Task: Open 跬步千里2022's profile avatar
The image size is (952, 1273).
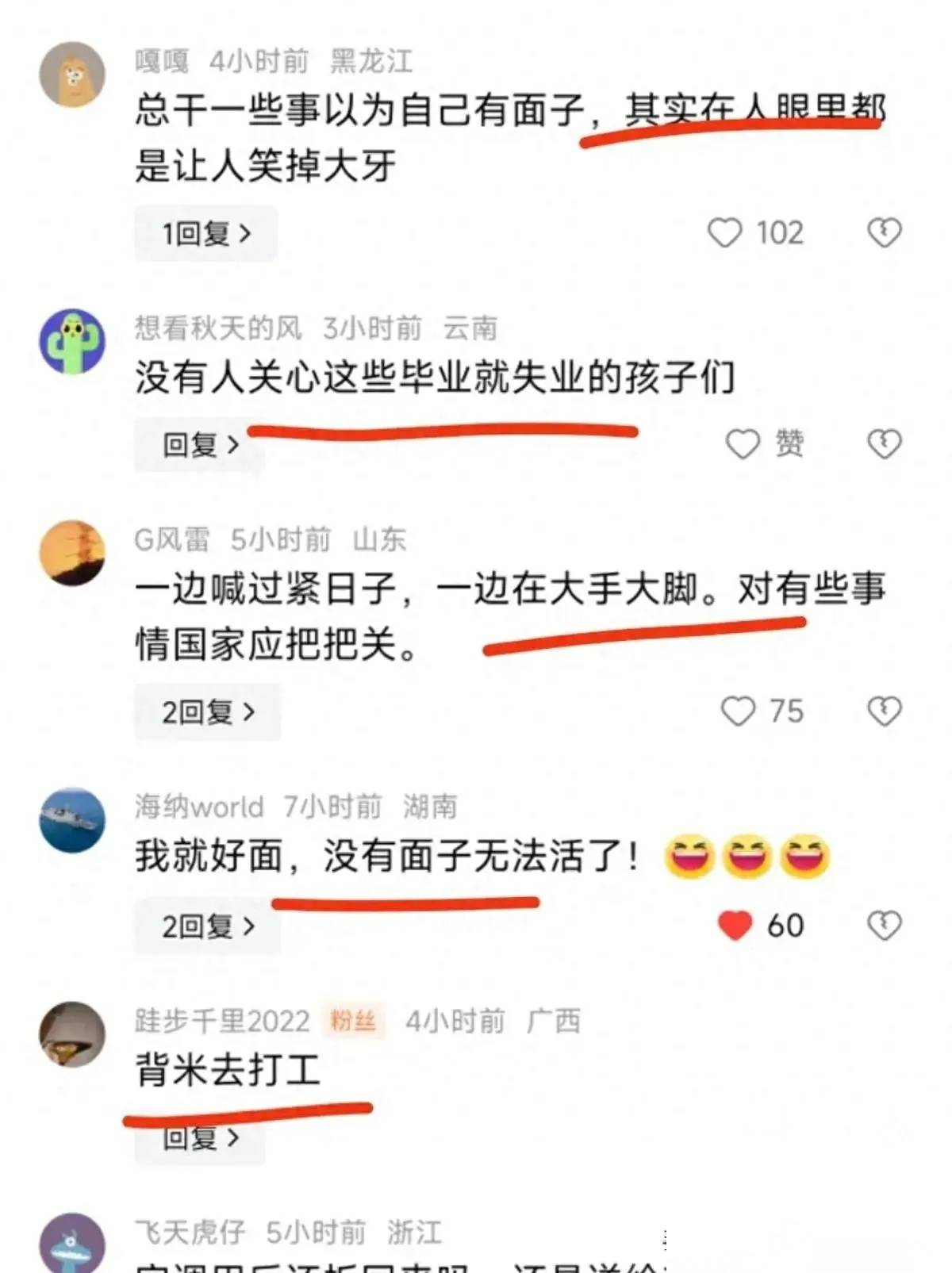Action: click(x=72, y=1034)
